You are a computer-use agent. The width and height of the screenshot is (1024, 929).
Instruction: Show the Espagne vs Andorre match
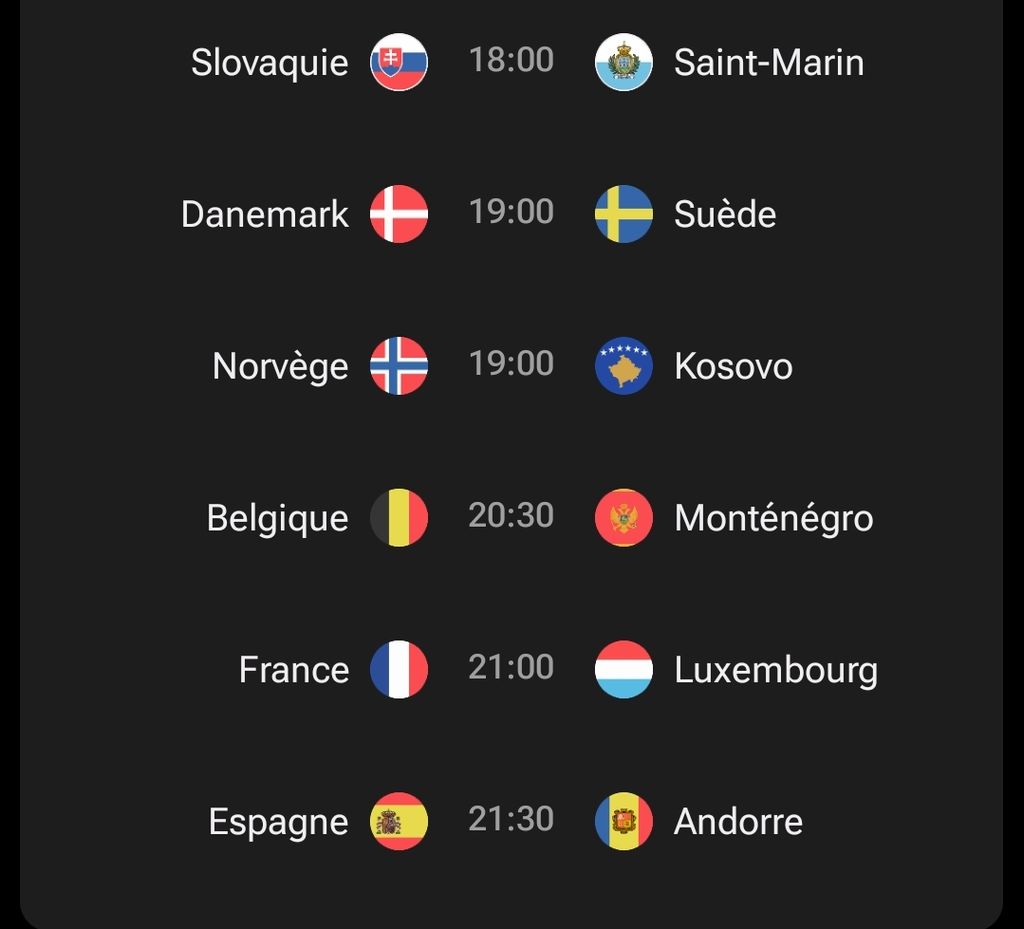pyautogui.click(x=511, y=821)
